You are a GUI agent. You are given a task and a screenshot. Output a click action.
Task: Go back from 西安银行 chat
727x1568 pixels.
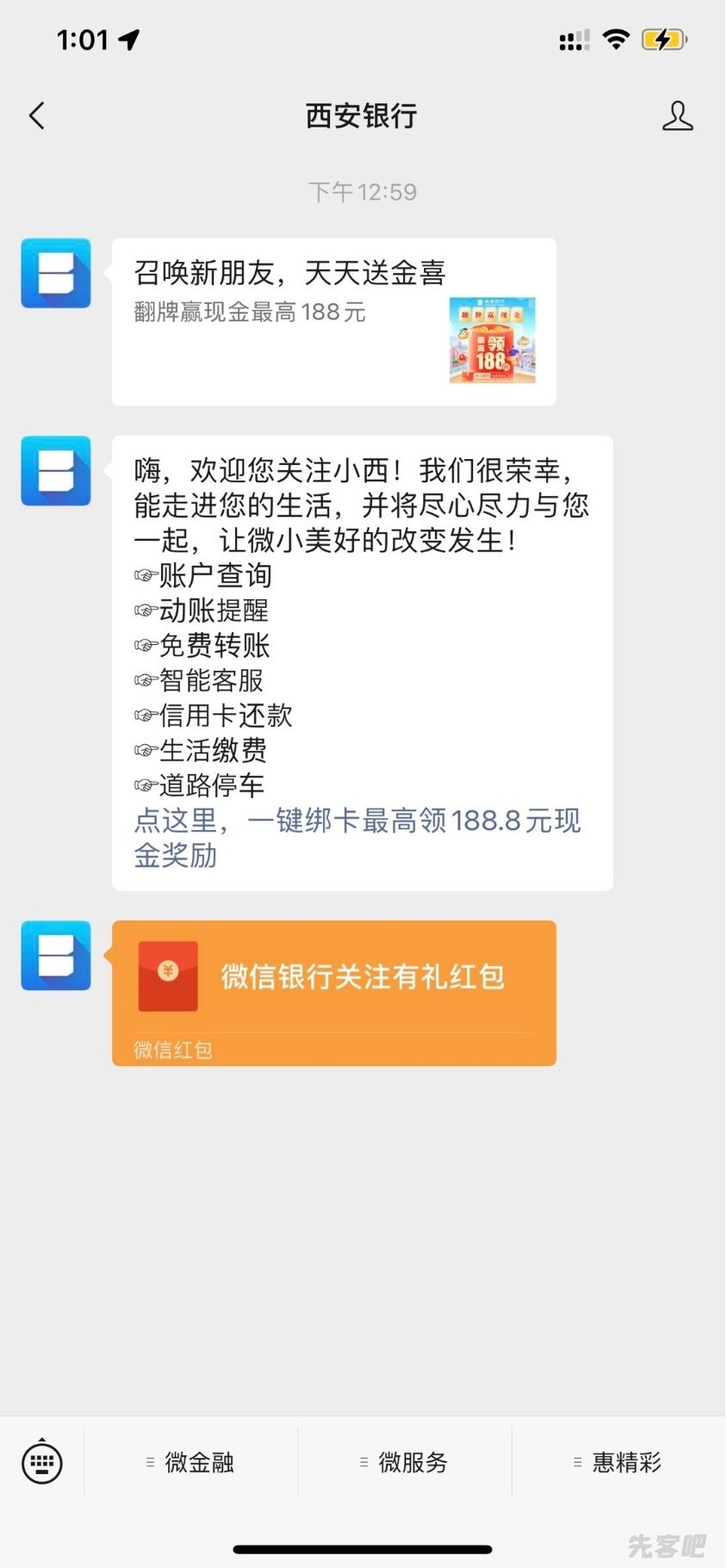[36, 115]
